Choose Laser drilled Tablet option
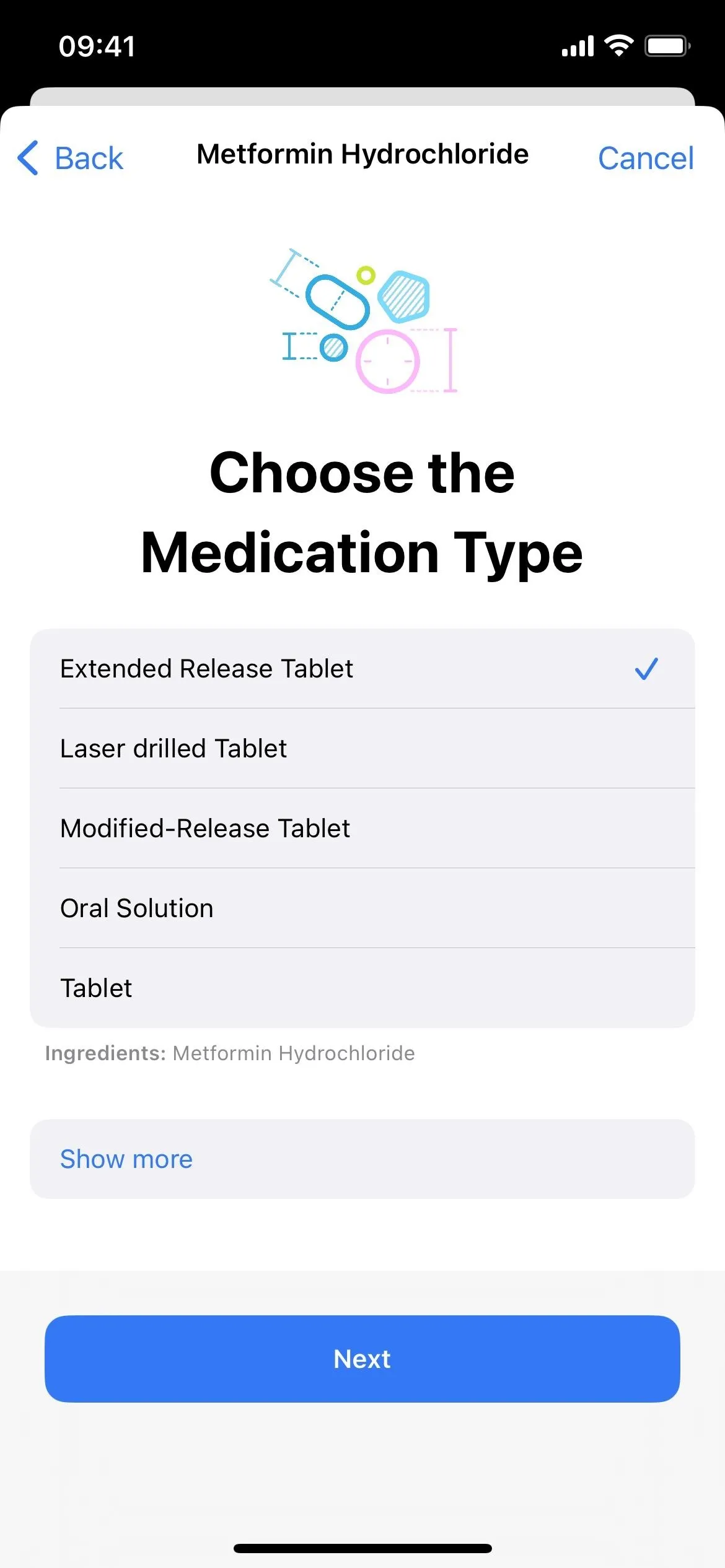 362,748
